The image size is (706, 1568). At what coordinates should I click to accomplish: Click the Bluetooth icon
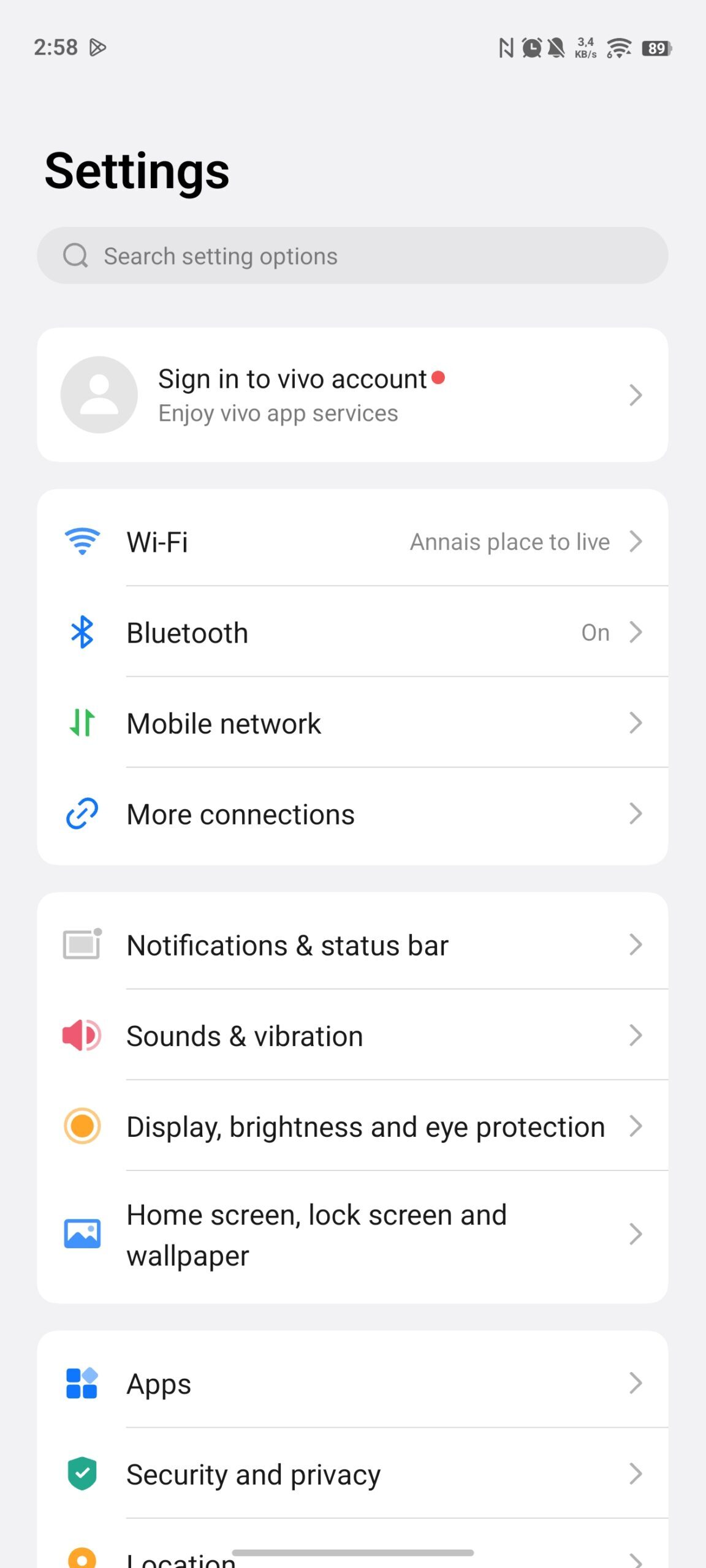(82, 632)
